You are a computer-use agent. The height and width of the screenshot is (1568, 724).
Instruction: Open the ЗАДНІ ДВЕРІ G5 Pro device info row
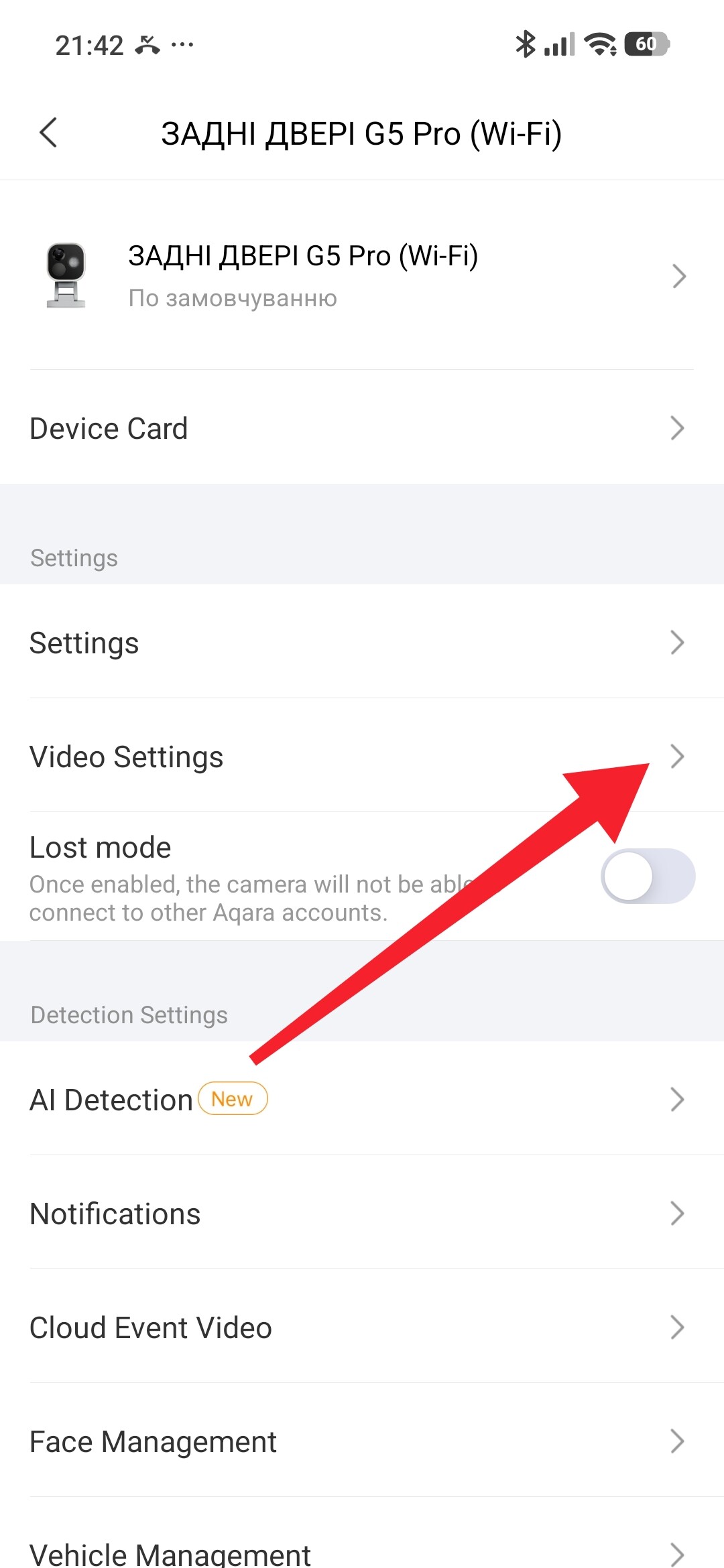(x=362, y=275)
